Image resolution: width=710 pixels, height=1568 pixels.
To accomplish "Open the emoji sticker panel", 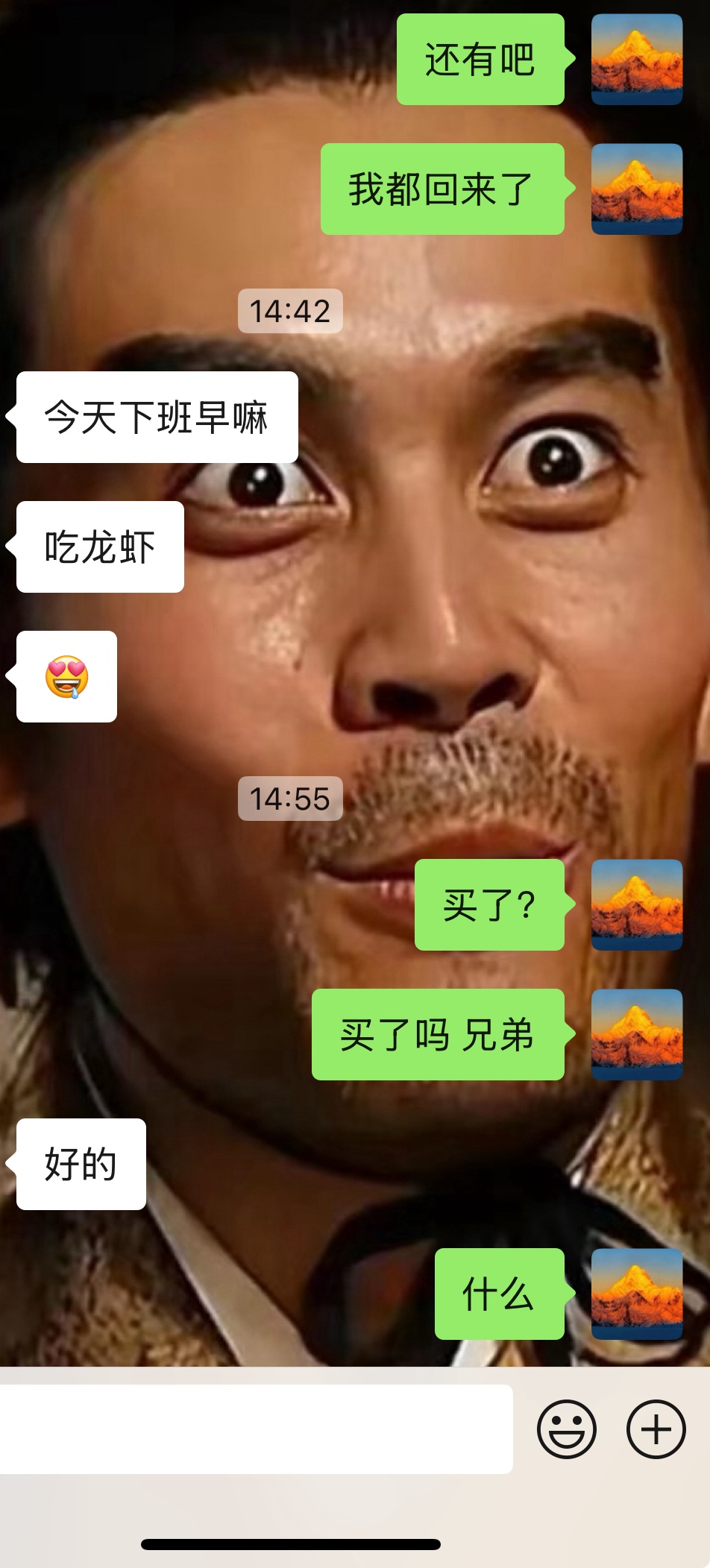I will tap(566, 1429).
